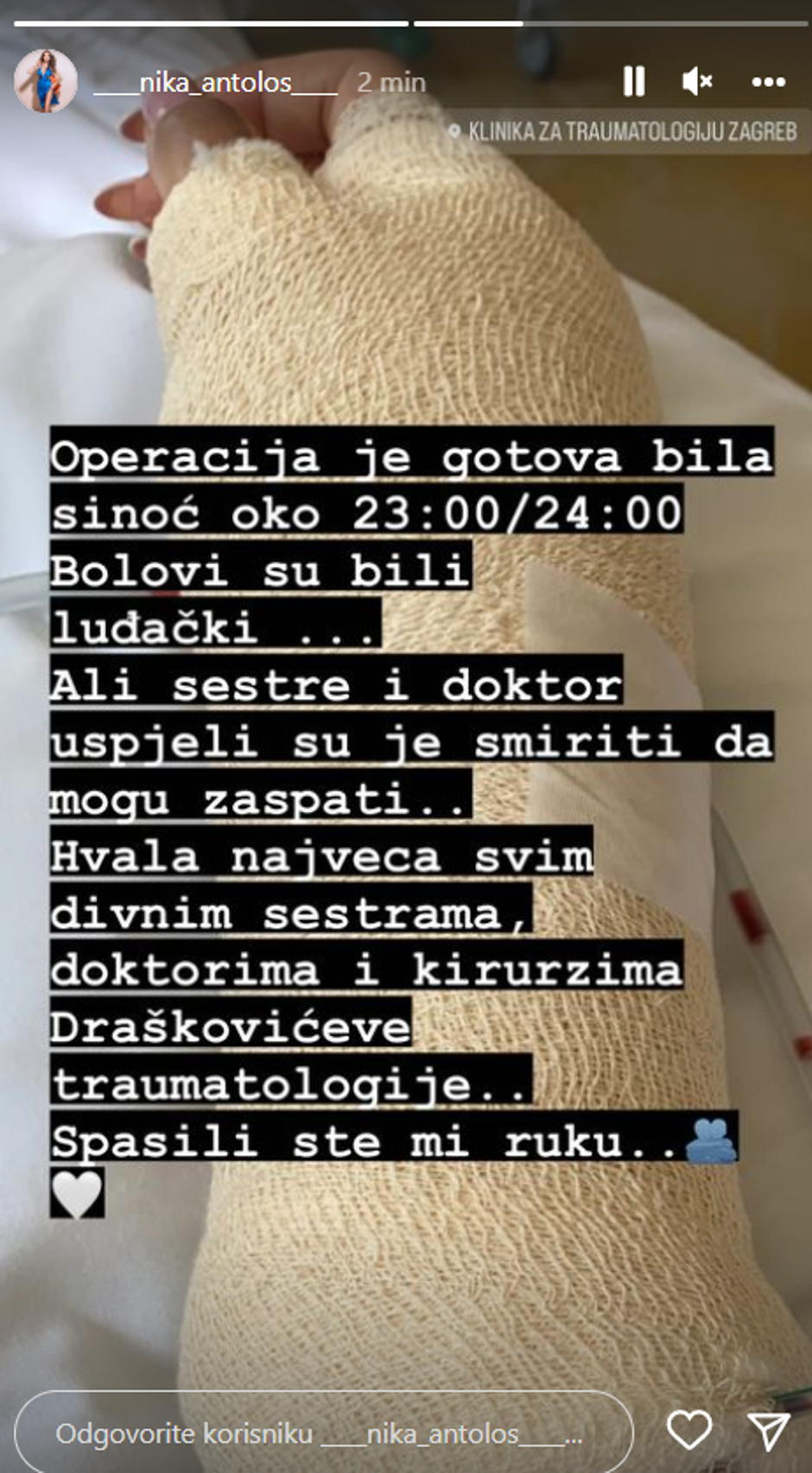This screenshot has width=812, height=1473.
Task: Open the ___nika_antolos___ username
Action: tap(215, 82)
